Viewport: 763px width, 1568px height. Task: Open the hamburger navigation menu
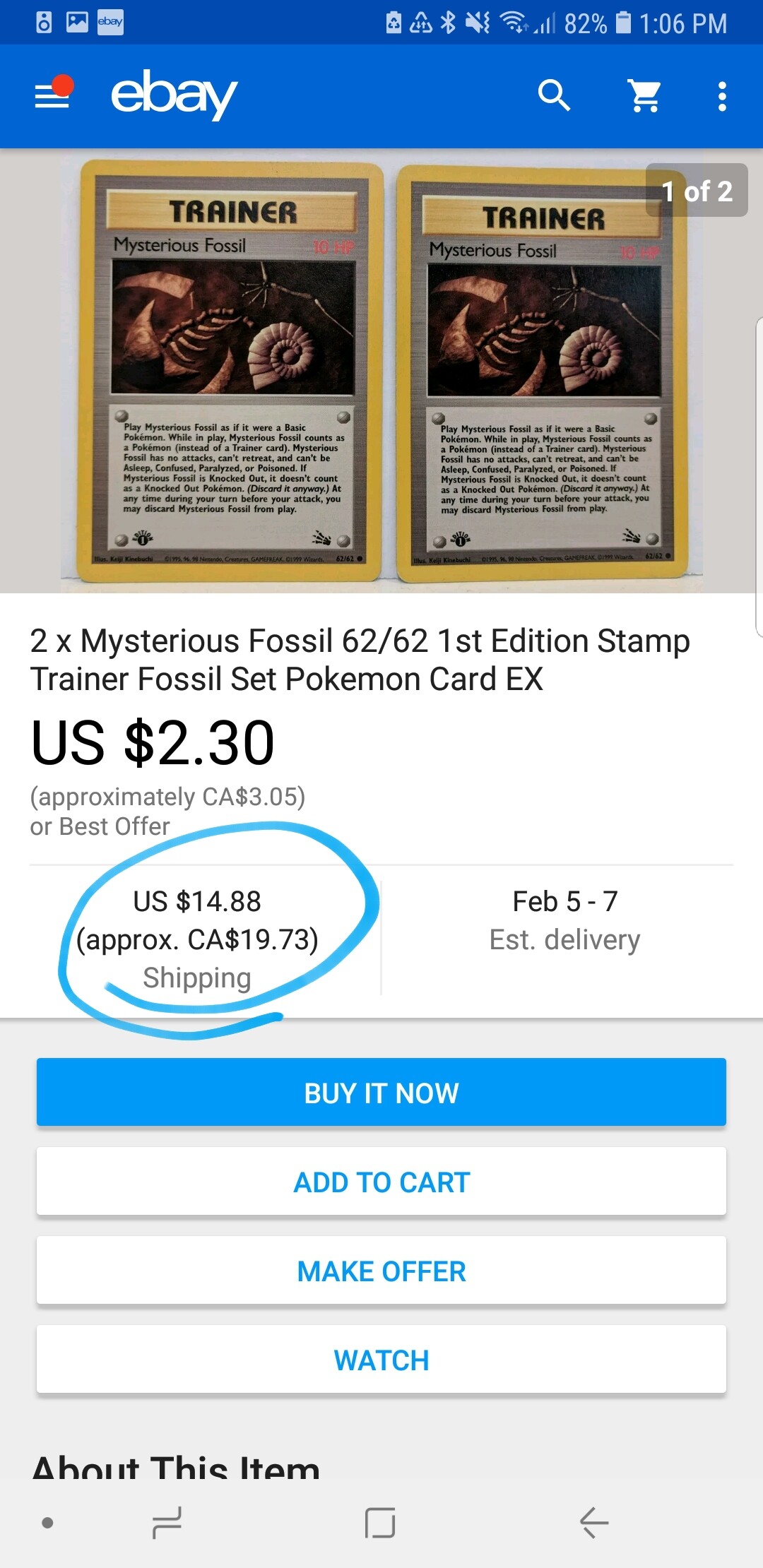[x=53, y=95]
